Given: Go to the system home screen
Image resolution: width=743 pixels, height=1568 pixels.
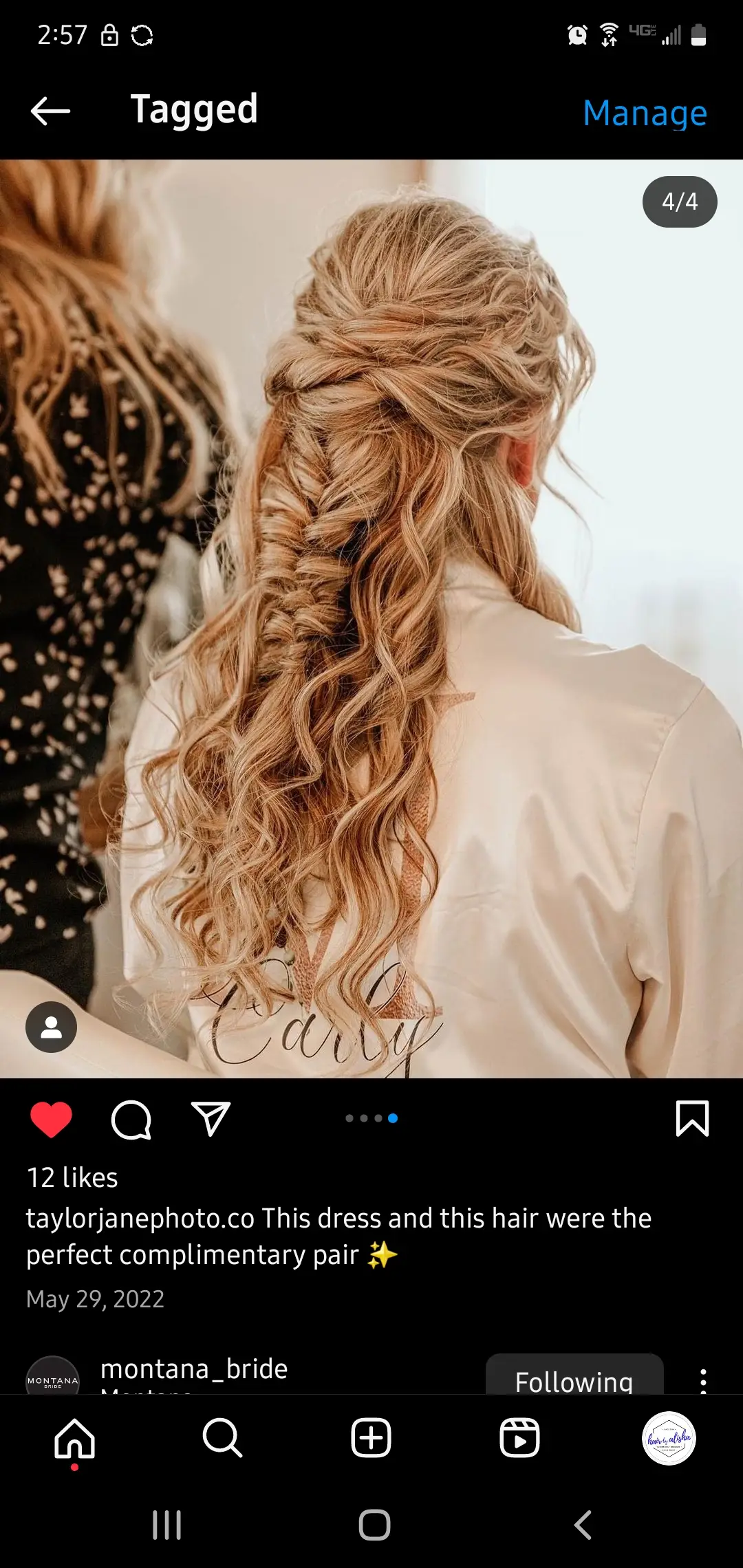Looking at the screenshot, I should (374, 1525).
